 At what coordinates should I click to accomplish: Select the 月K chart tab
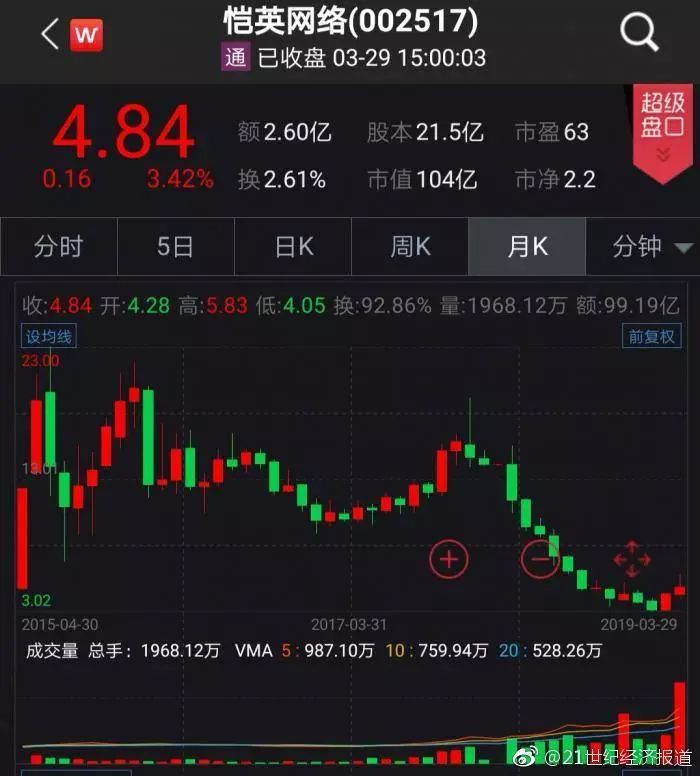pyautogui.click(x=527, y=247)
